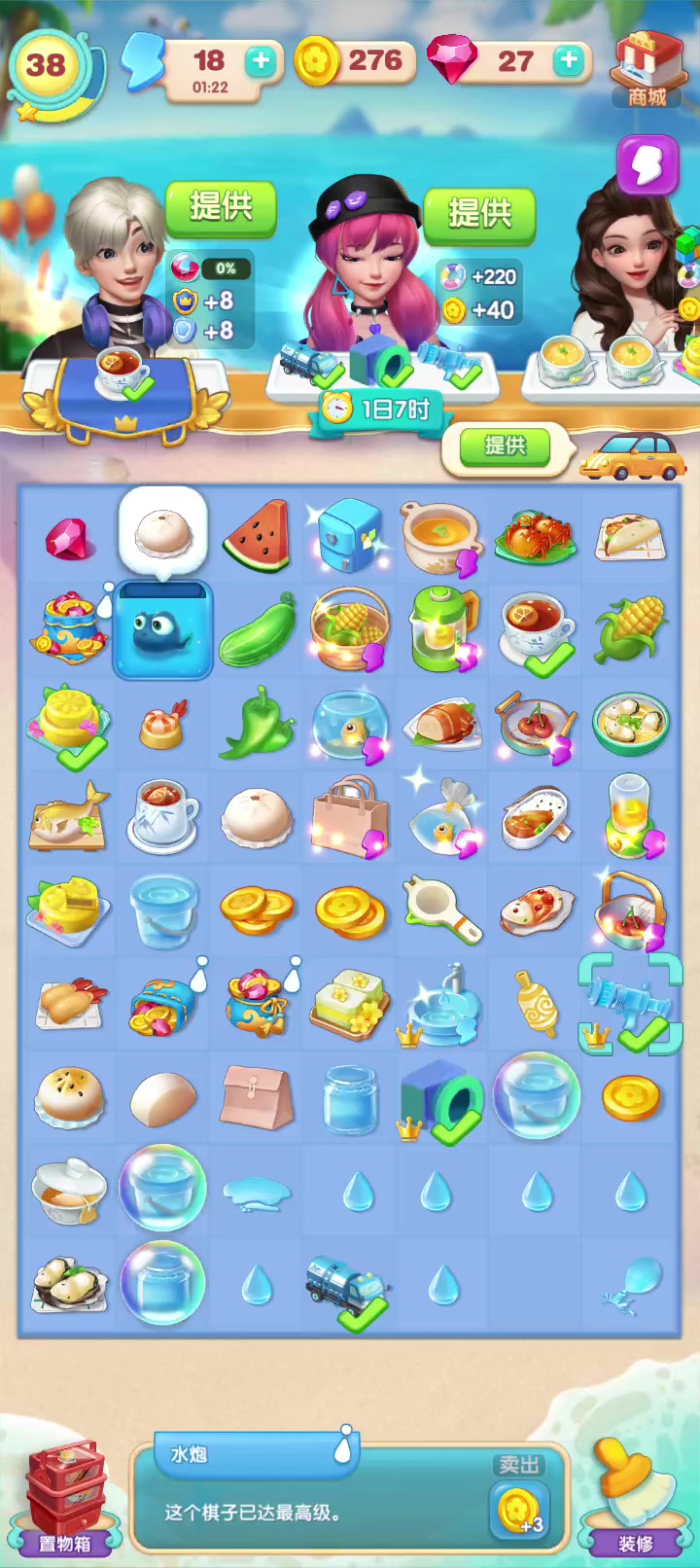
Task: Tap 提供 next to the orange car
Action: pyautogui.click(x=506, y=446)
